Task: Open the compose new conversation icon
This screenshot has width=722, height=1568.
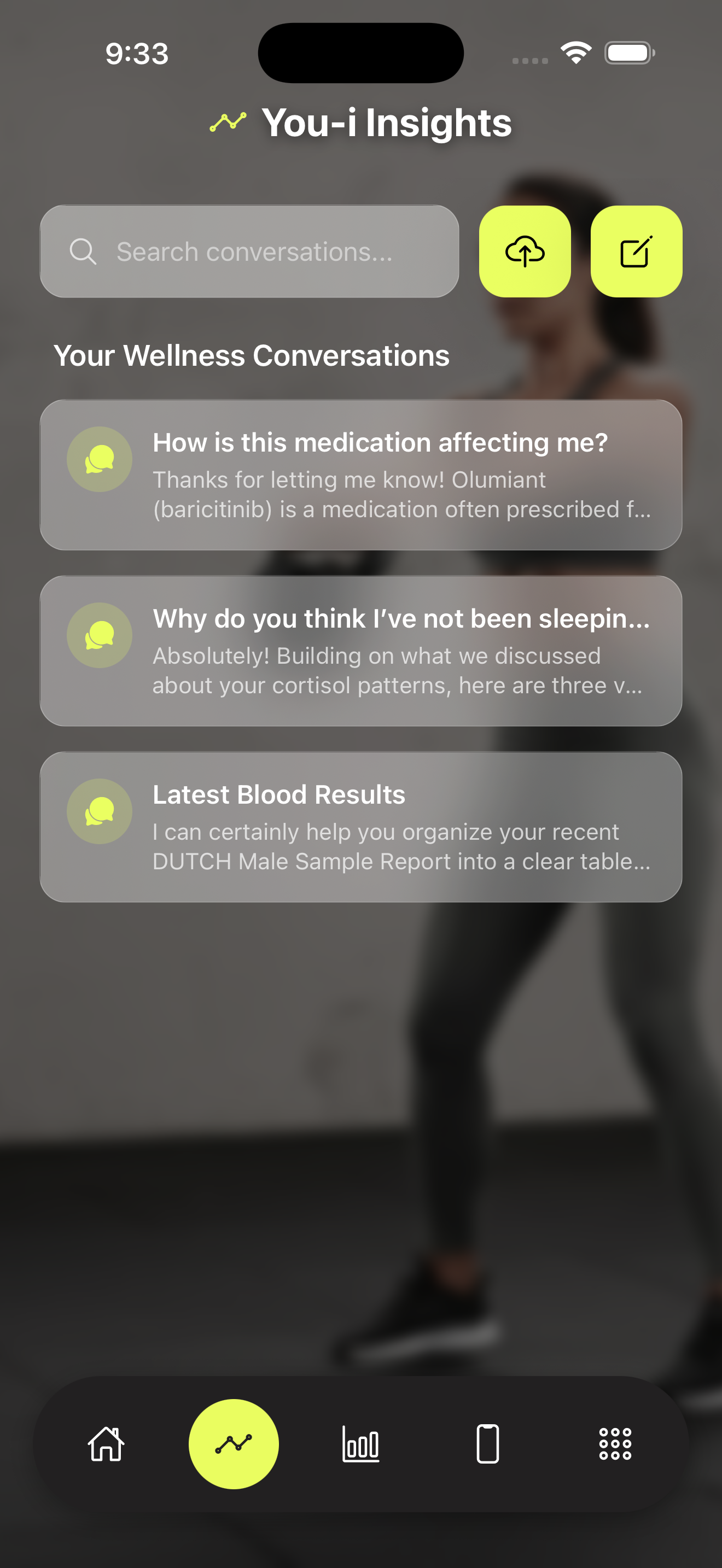Action: pos(636,252)
